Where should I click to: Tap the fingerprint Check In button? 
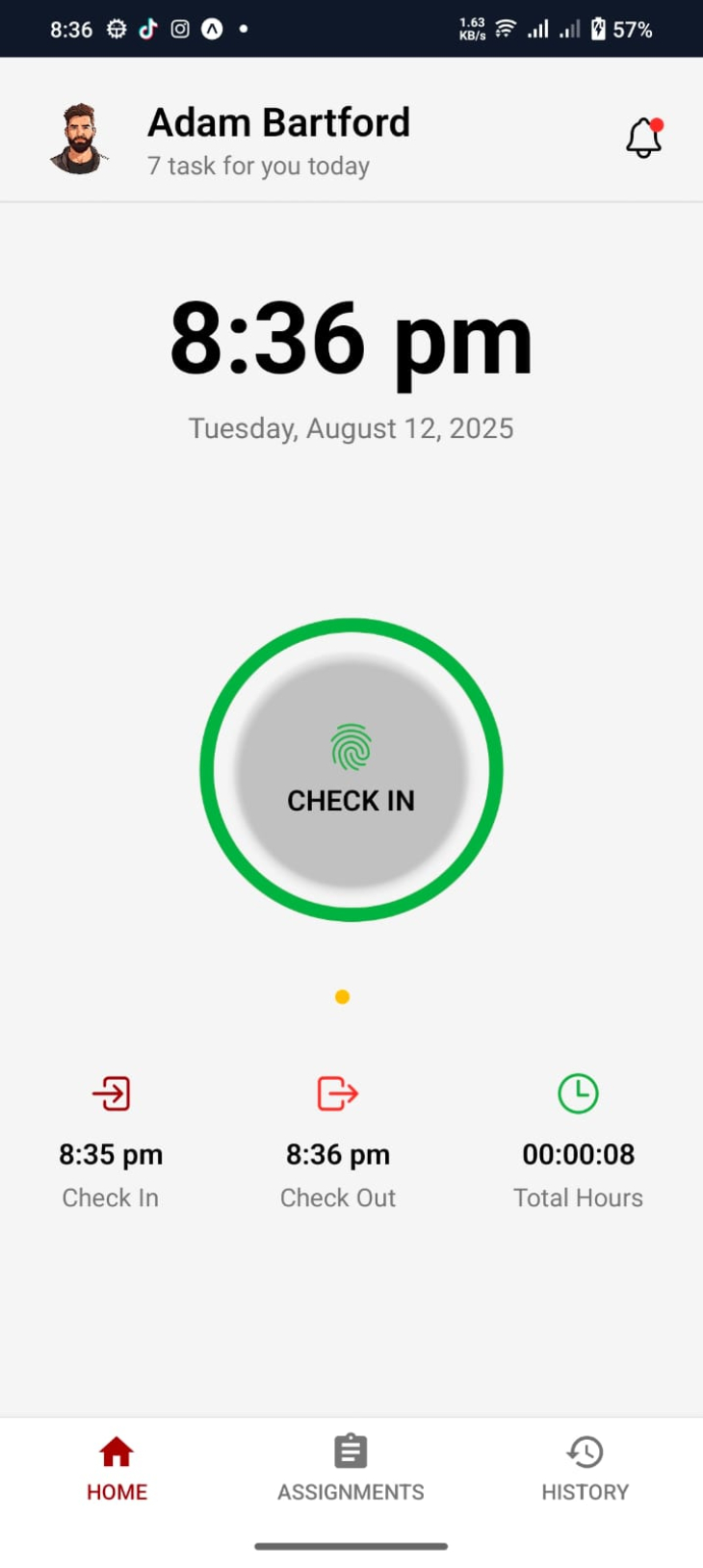[x=351, y=770]
